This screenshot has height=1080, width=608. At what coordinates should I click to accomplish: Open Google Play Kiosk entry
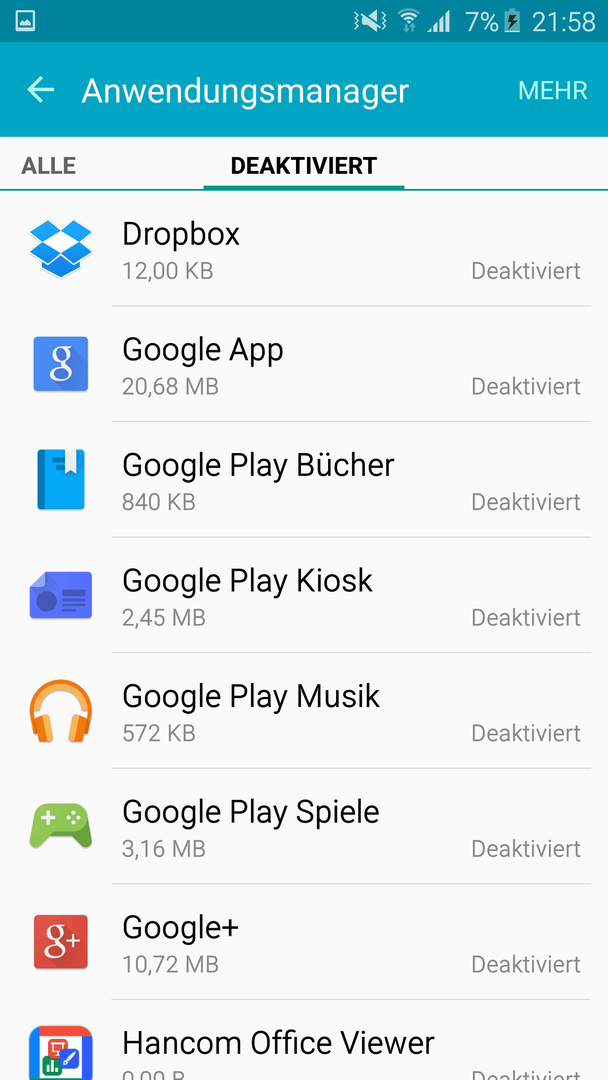(x=304, y=596)
